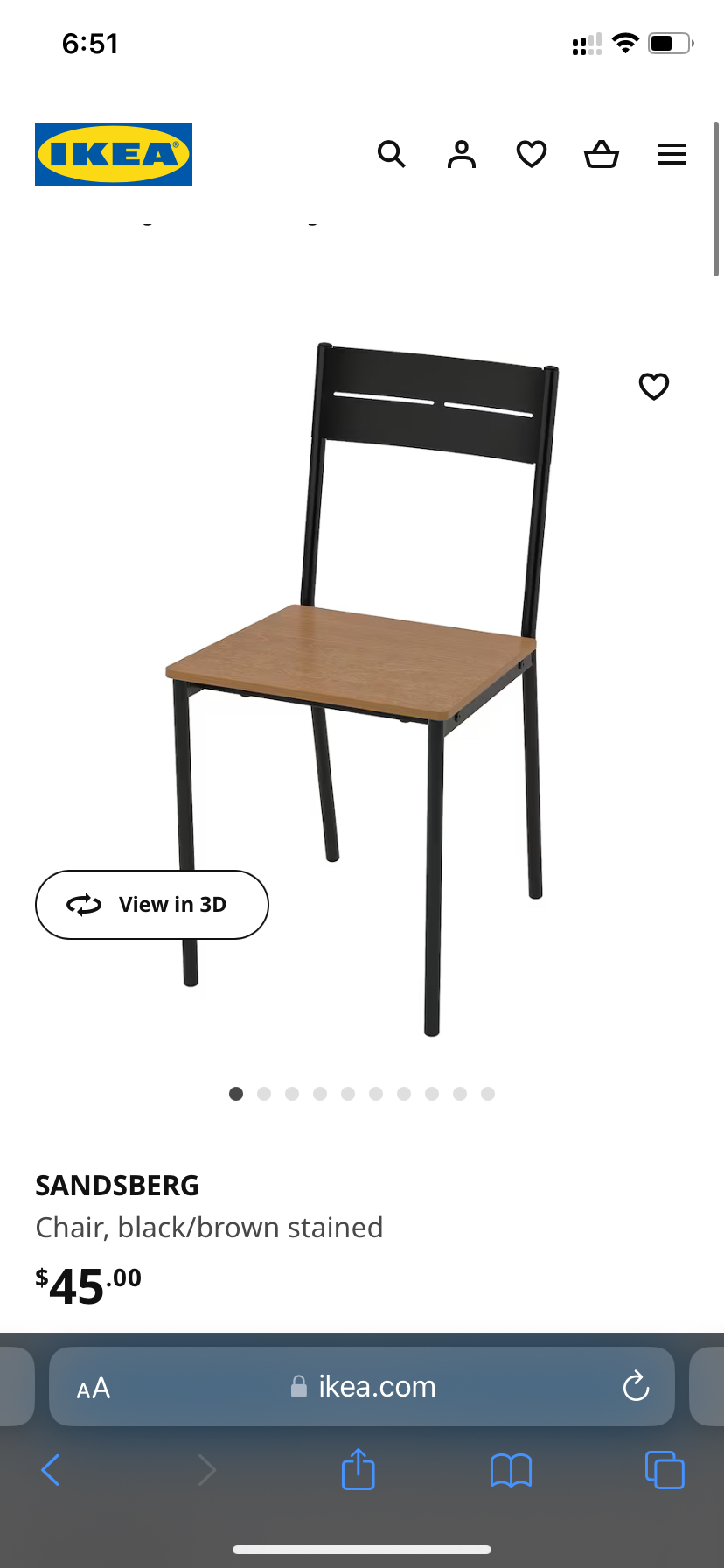Open the IKEA home page logo
724x1568 pixels.
[114, 154]
